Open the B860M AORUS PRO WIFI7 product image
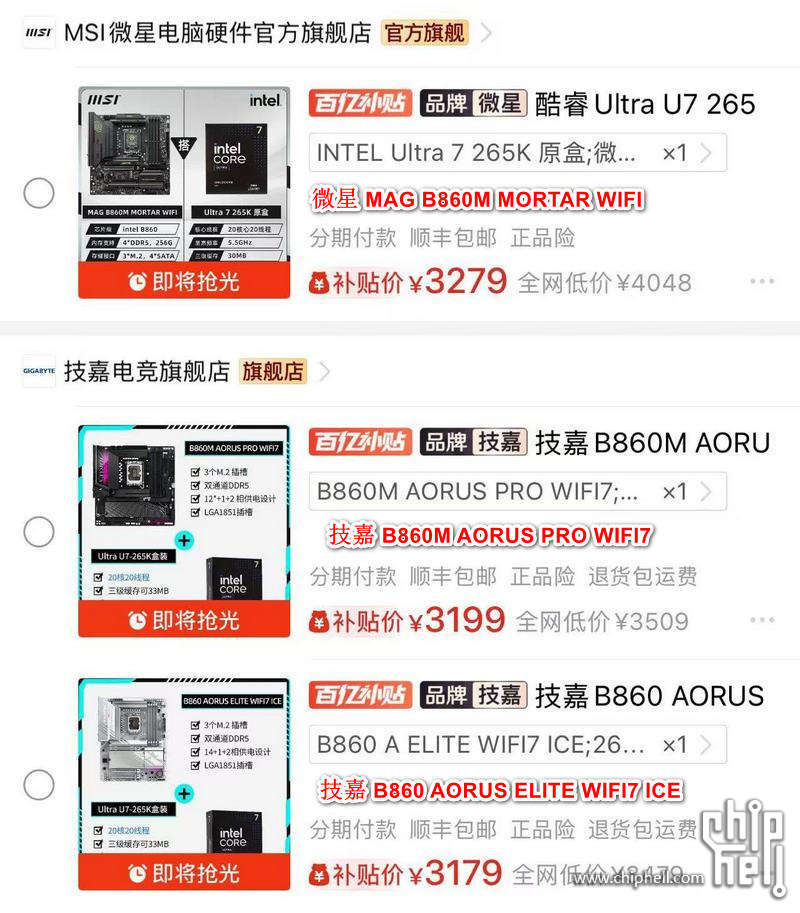 (x=184, y=520)
